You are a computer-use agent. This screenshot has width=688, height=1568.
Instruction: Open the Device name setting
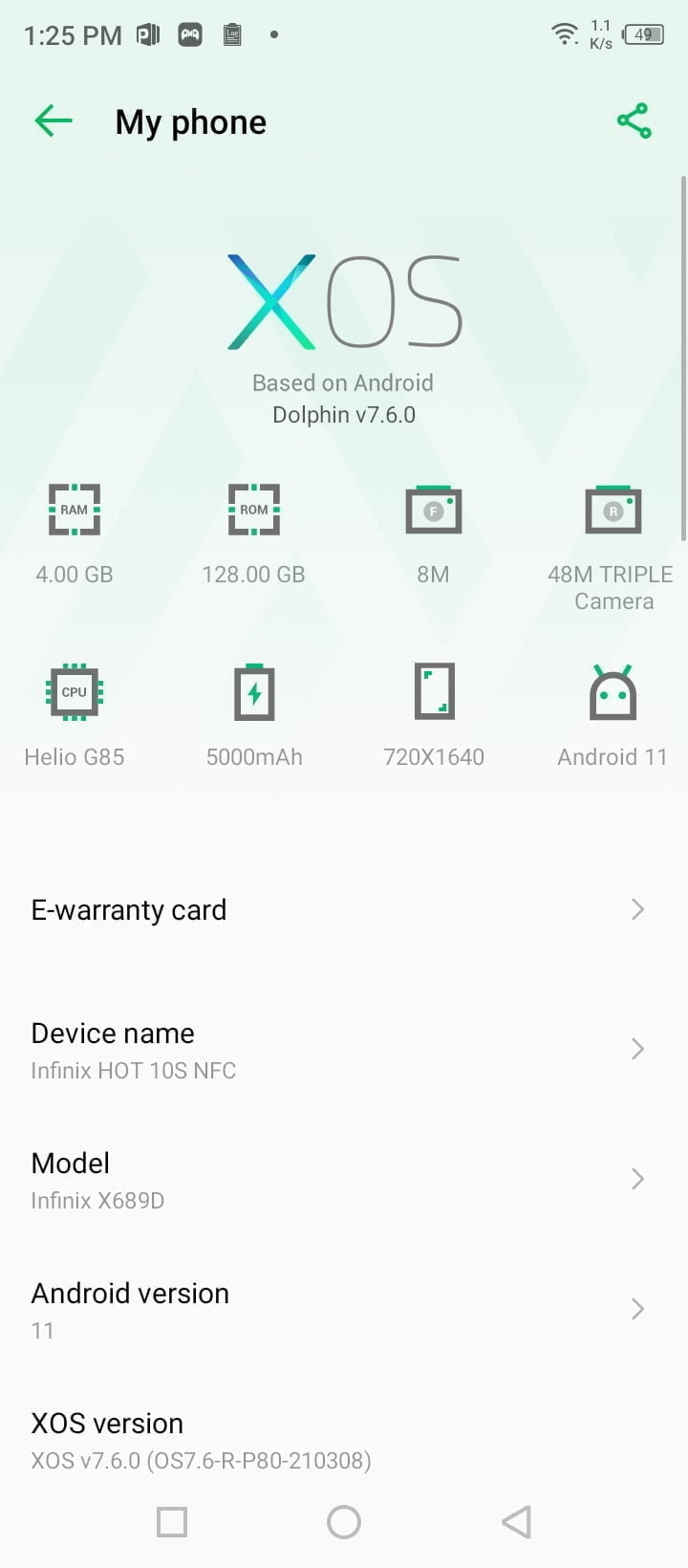coord(344,1050)
